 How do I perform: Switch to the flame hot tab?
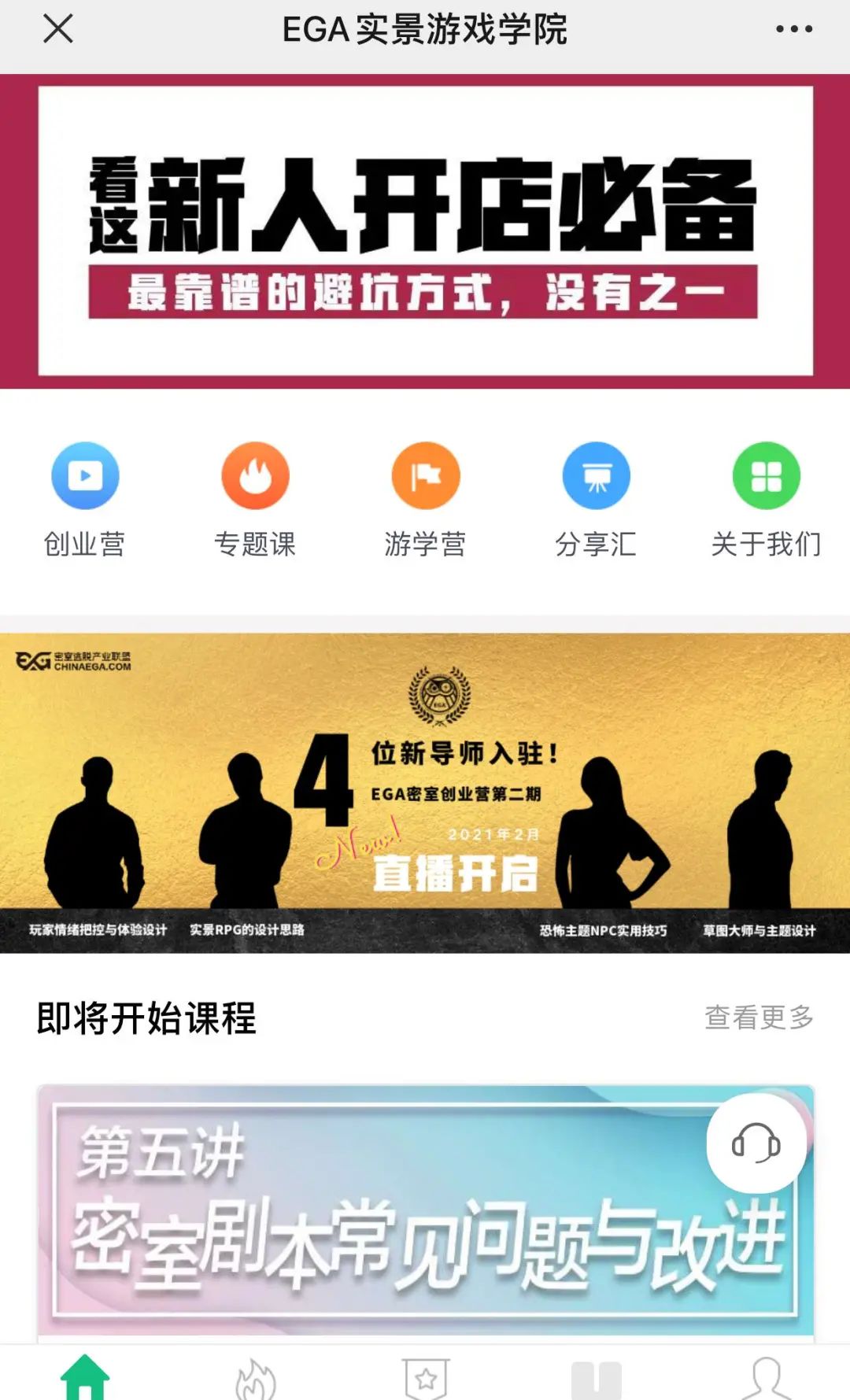(256, 1379)
